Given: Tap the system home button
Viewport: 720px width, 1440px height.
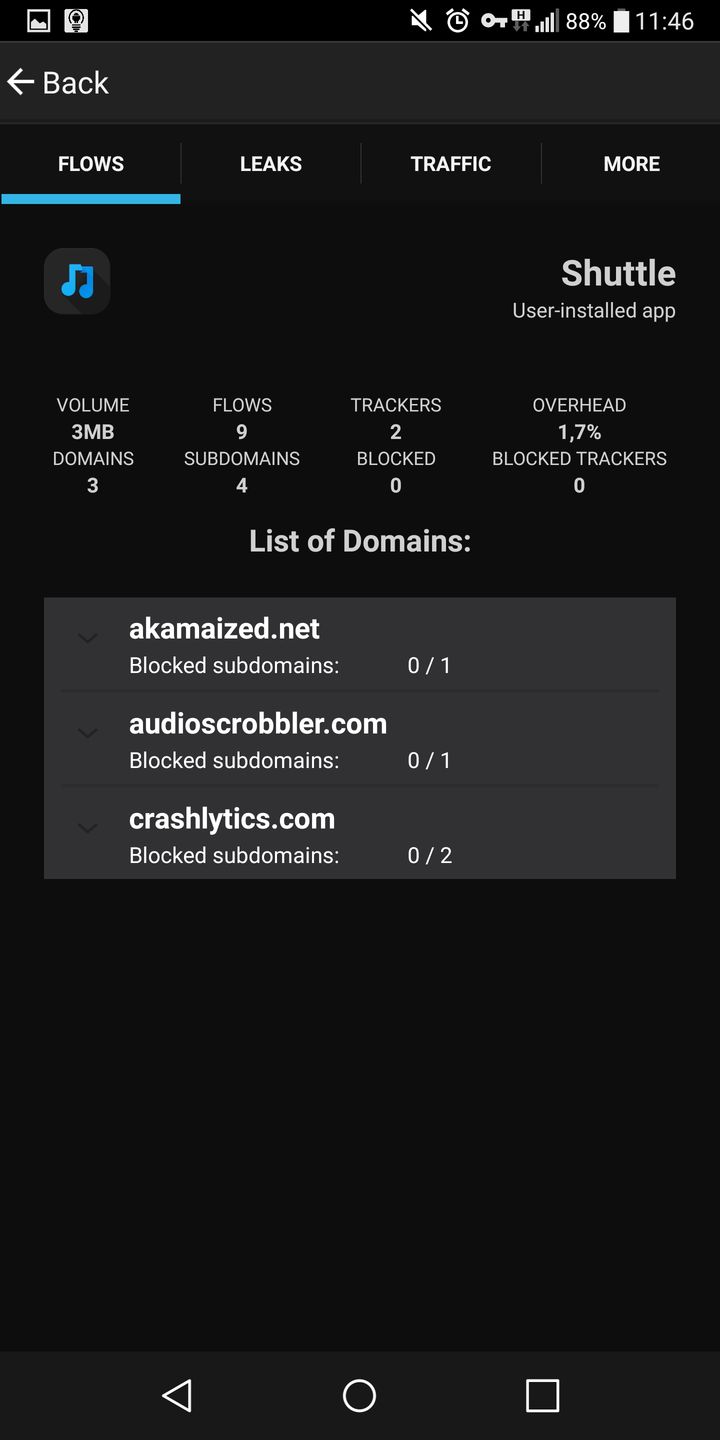Looking at the screenshot, I should tap(359, 1395).
